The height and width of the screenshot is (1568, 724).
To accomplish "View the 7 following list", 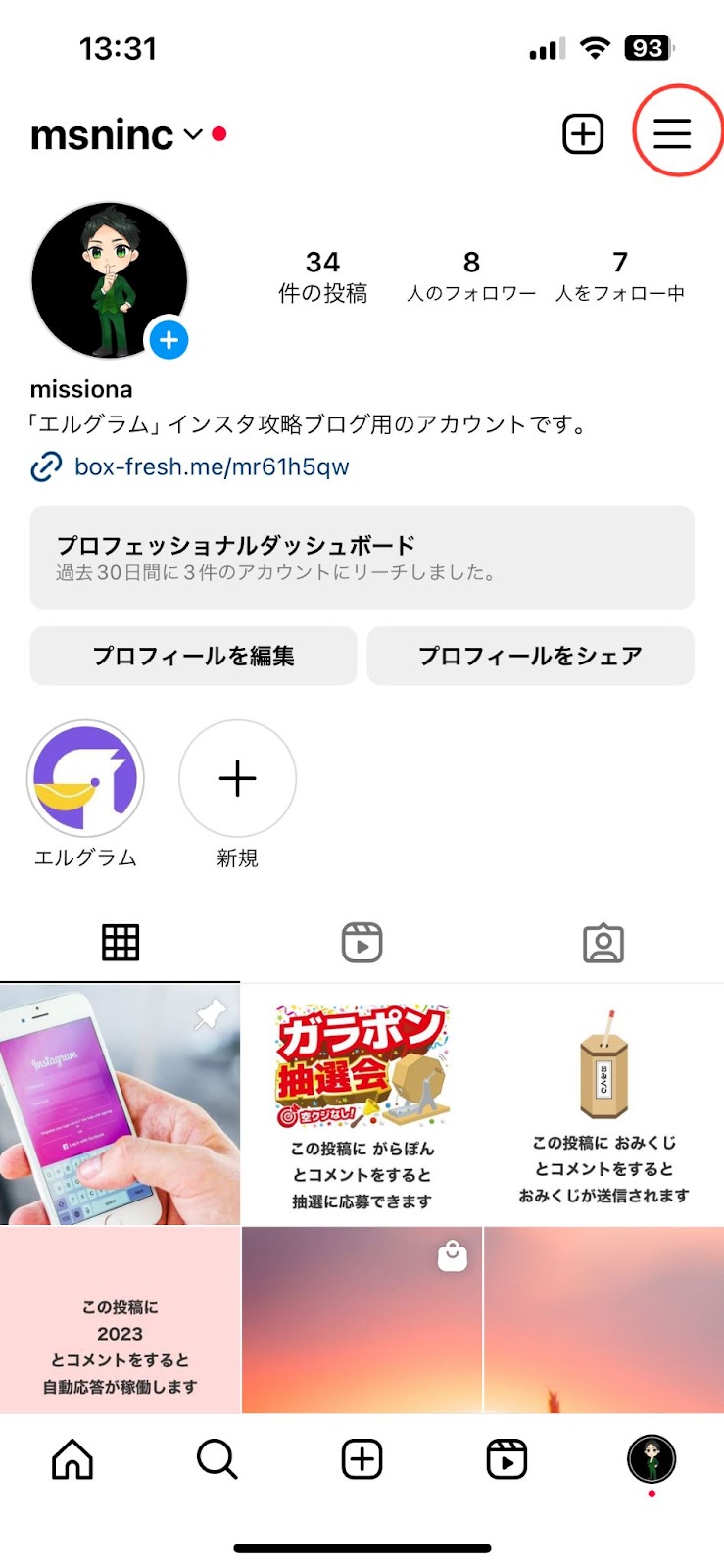I will [619, 275].
